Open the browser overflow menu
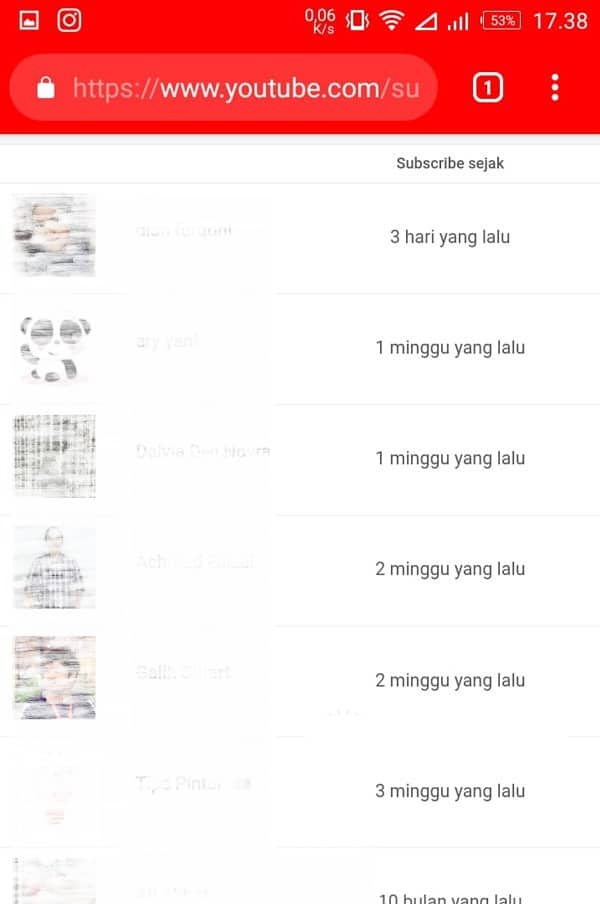The width and height of the screenshot is (600, 904). 555,88
